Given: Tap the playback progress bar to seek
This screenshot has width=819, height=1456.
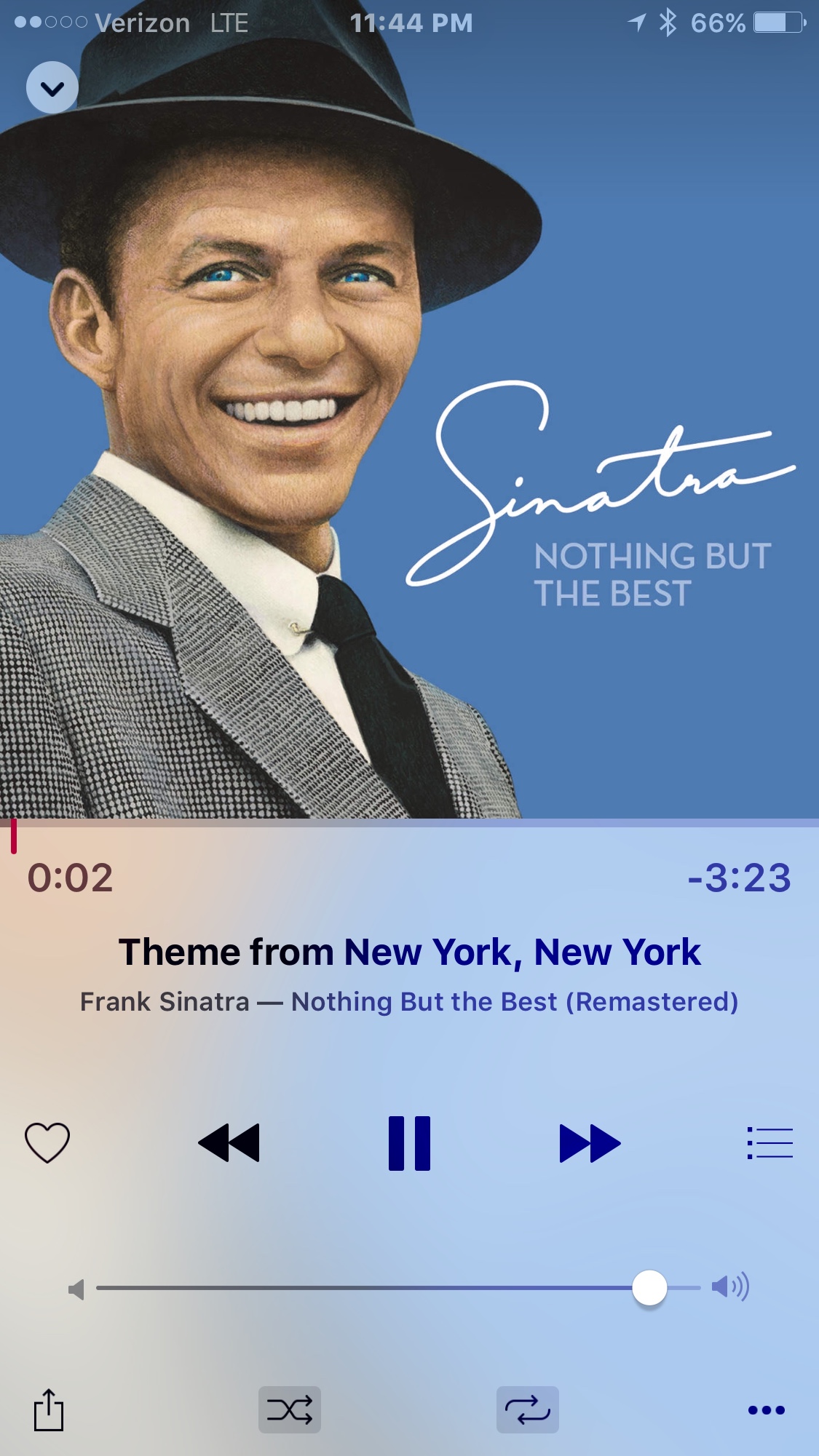Looking at the screenshot, I should pos(409,823).
